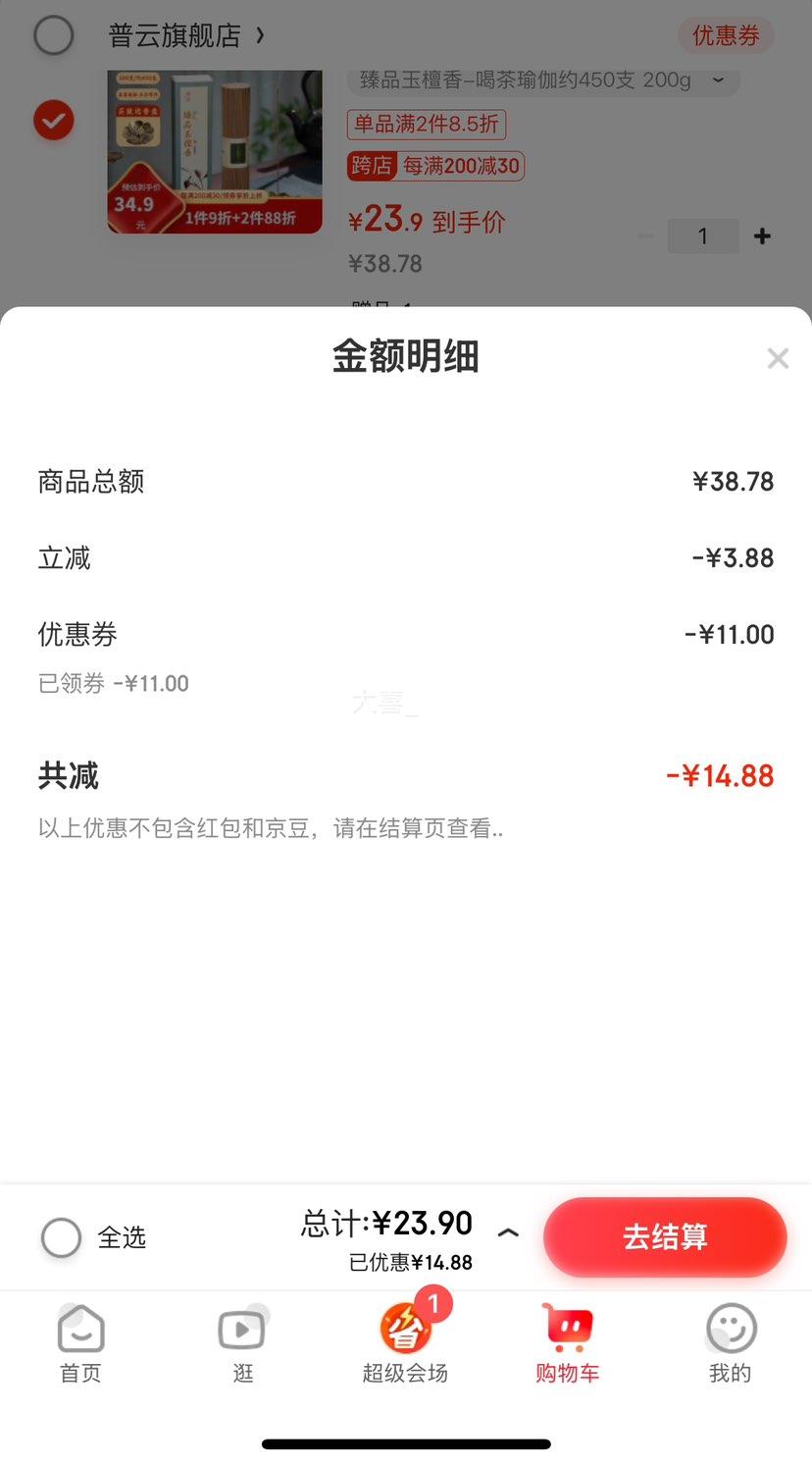Tap the 去结算 checkout button
The width and height of the screenshot is (812, 1466).
tap(665, 1237)
